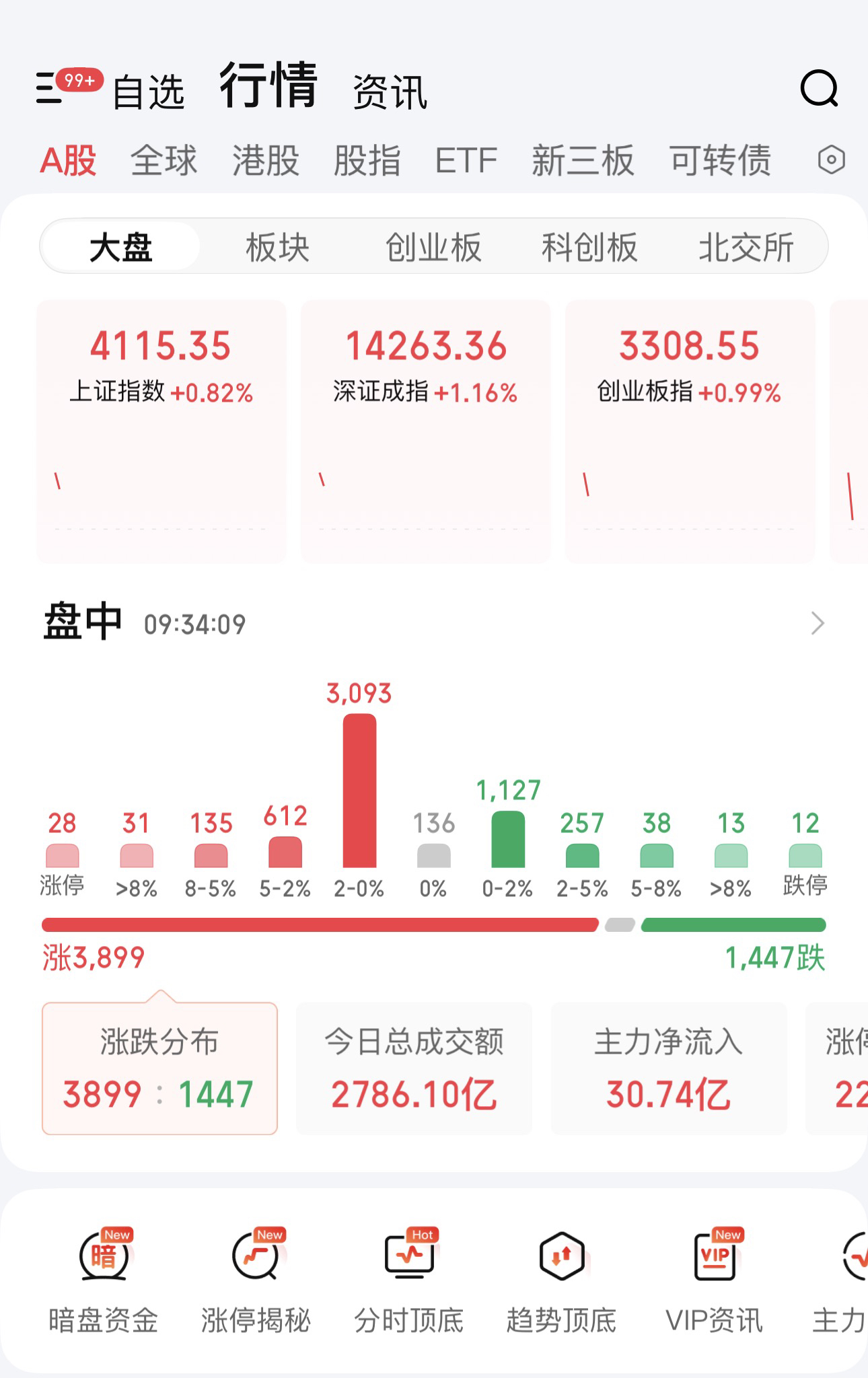This screenshot has width=868, height=1378.
Task: Switch to the 资讯 tab
Action: [x=390, y=92]
